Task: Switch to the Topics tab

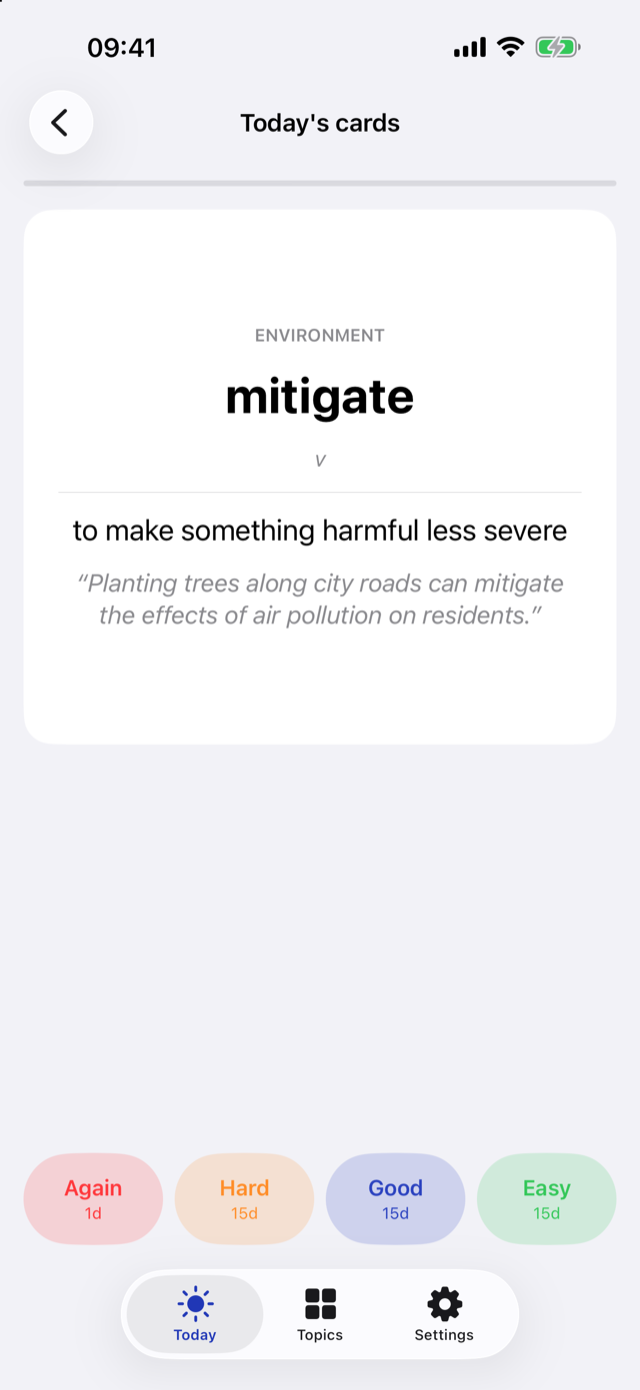Action: point(320,1314)
